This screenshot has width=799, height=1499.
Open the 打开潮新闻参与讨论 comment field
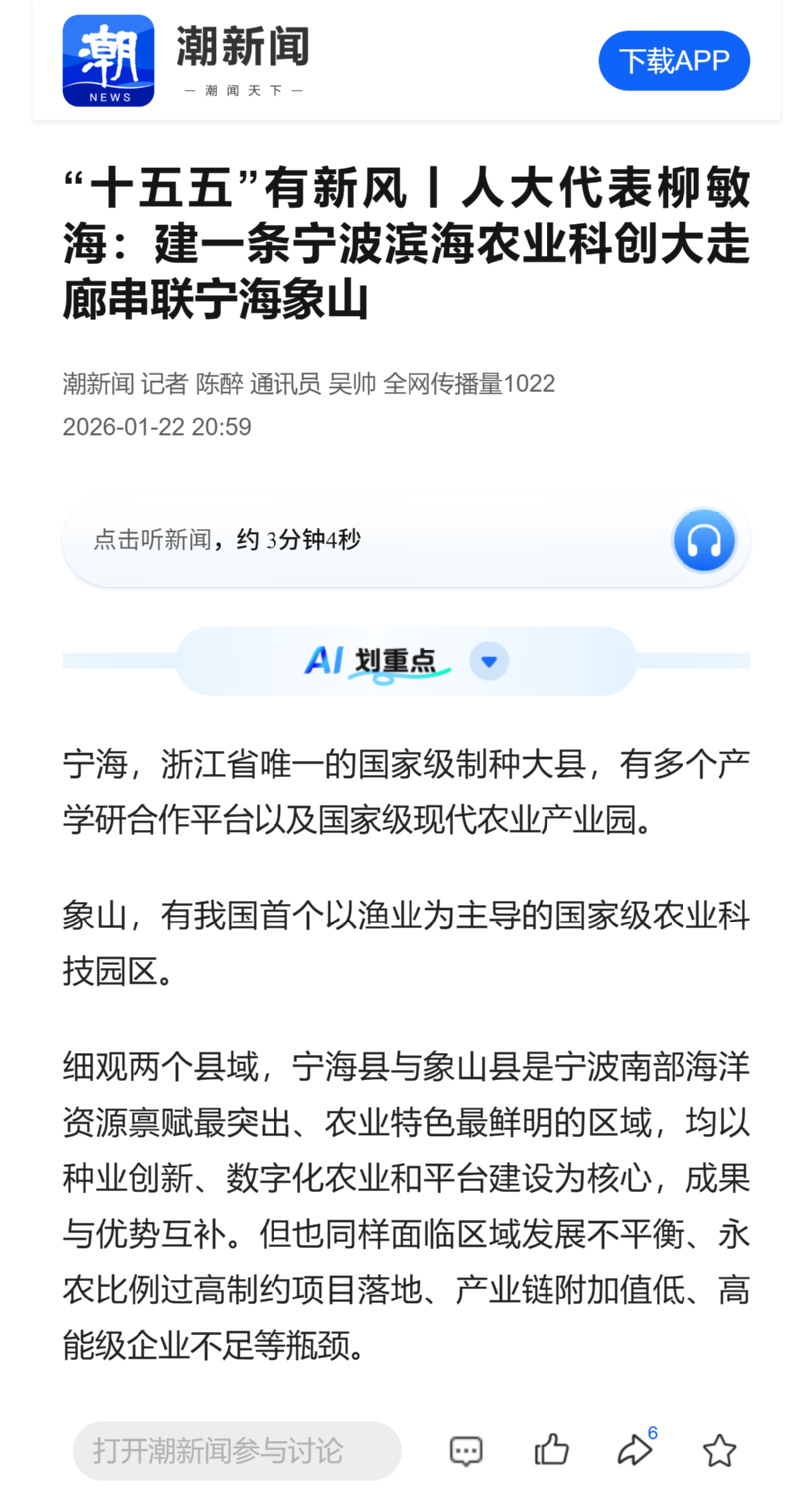point(237,1450)
